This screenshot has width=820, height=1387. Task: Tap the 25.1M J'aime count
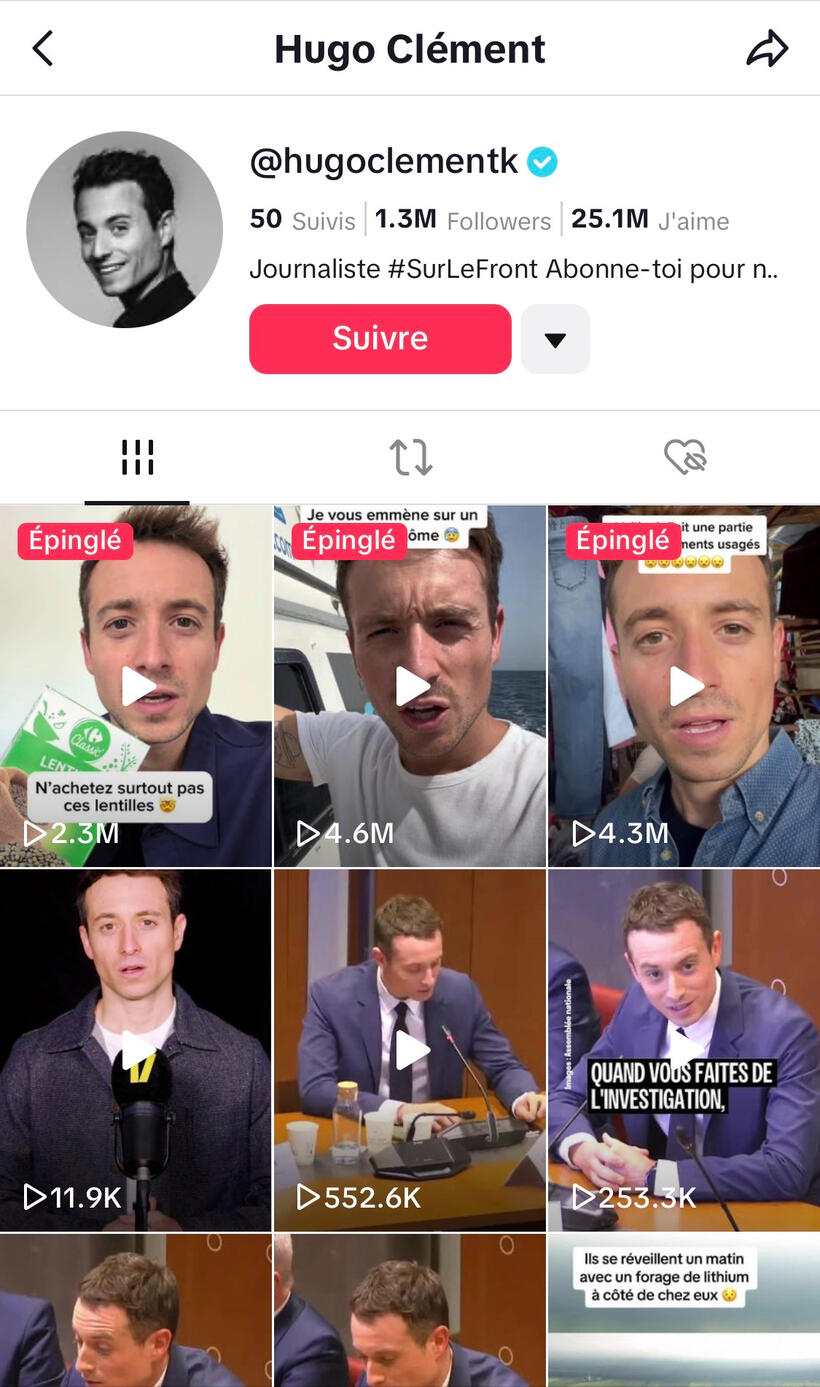tap(649, 220)
